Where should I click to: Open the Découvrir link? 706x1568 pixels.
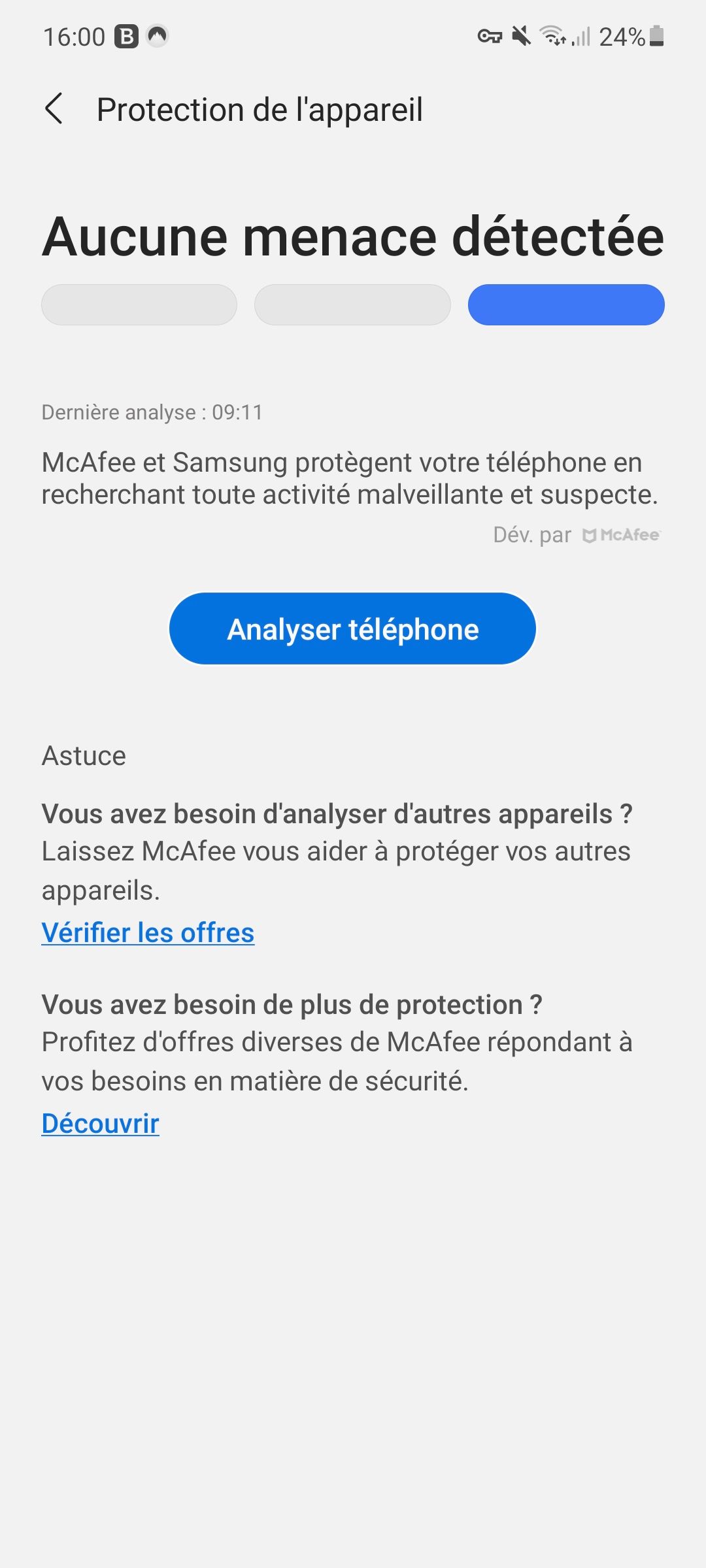coord(100,1123)
